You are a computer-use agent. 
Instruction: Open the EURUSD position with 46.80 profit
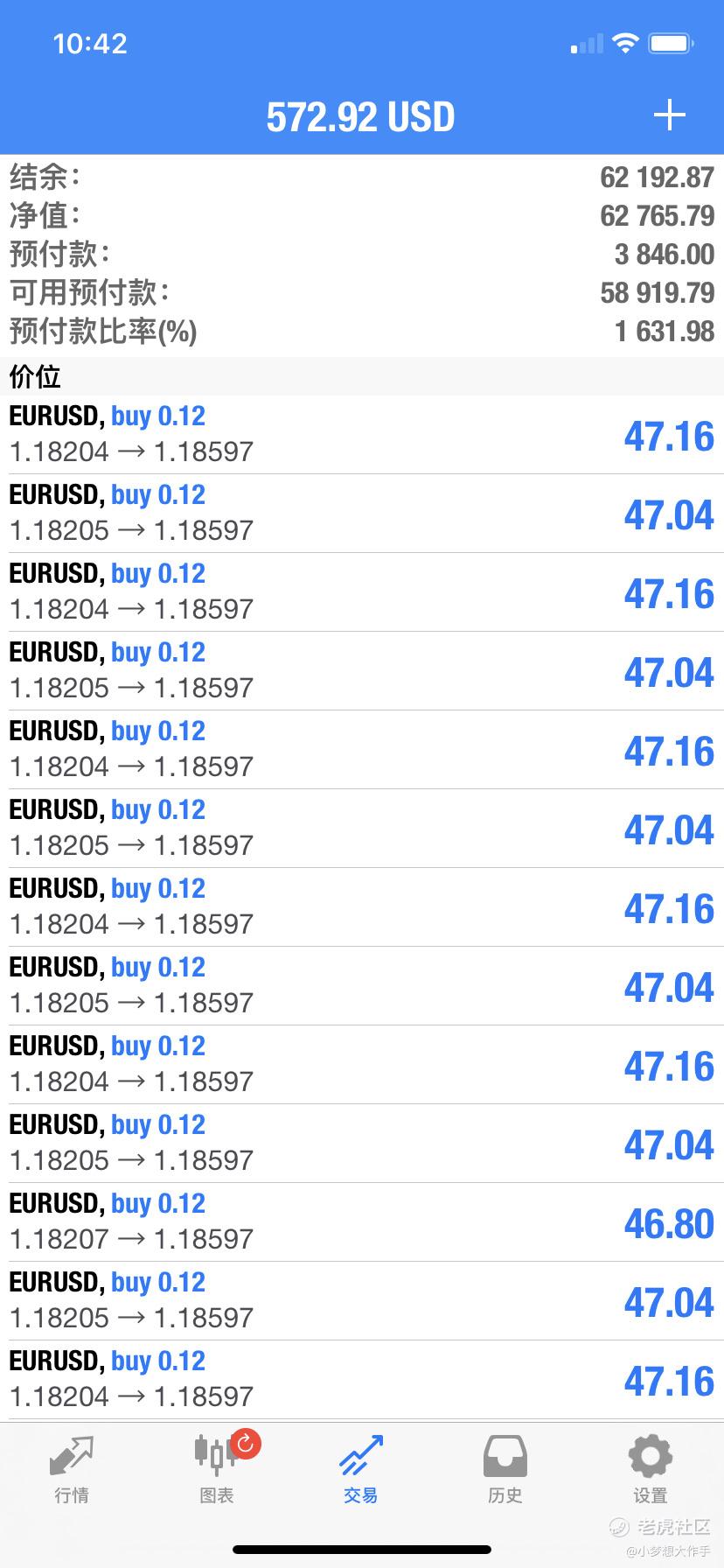(x=362, y=1222)
